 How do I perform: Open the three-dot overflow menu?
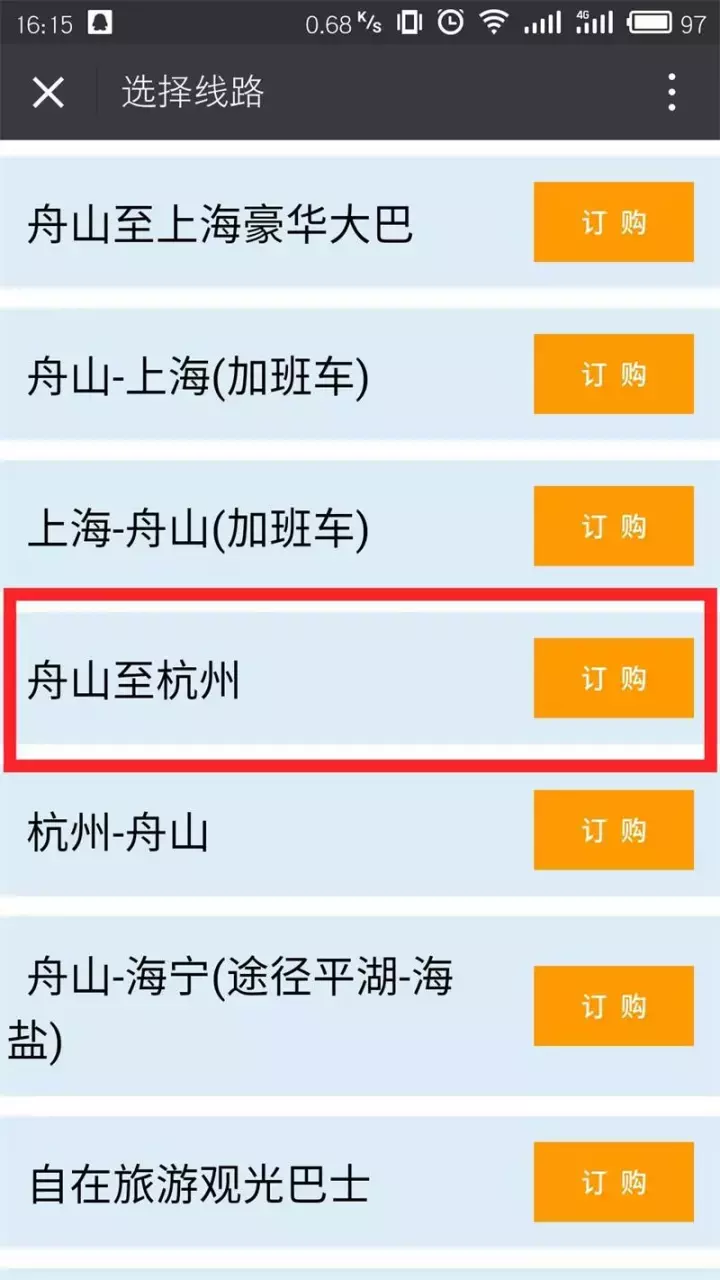672,92
